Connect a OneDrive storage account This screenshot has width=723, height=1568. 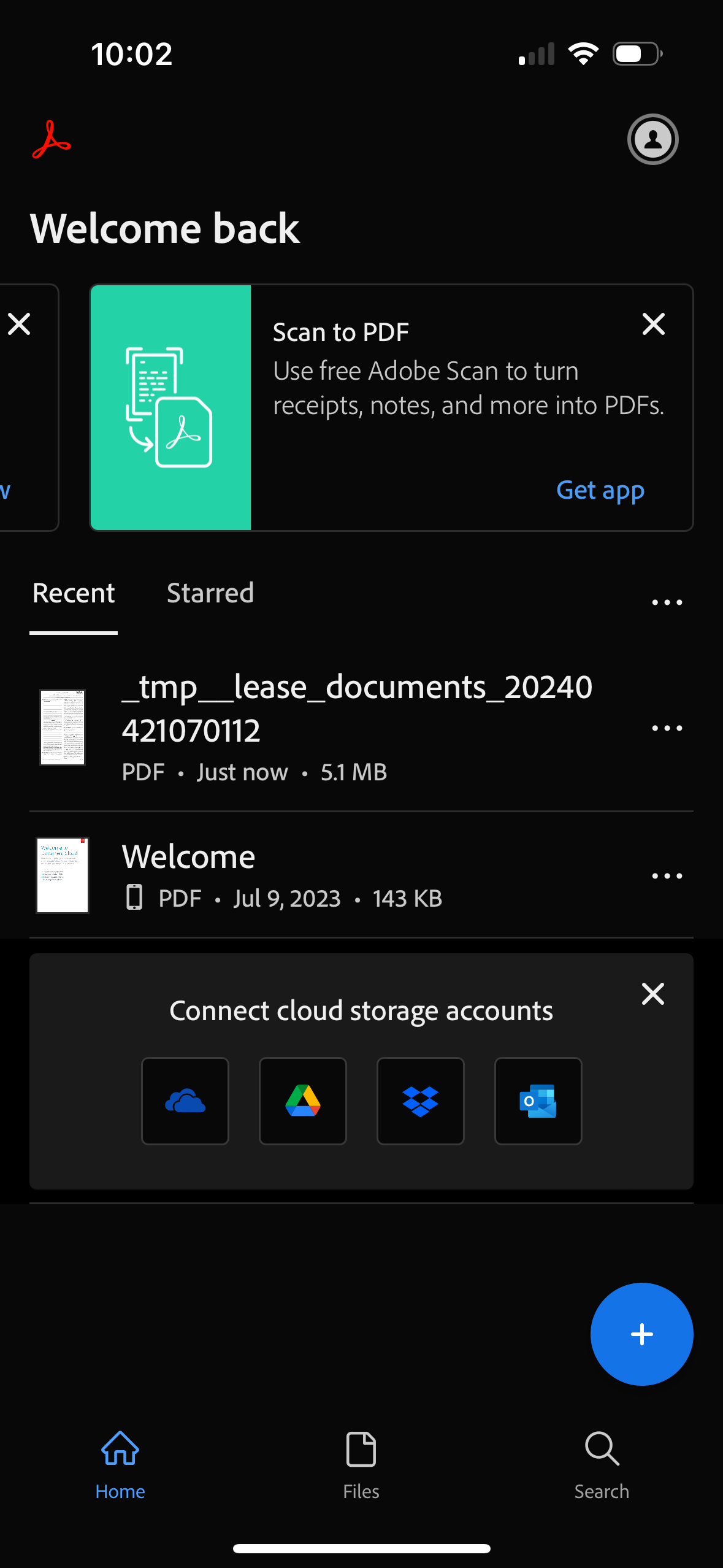tap(185, 1101)
